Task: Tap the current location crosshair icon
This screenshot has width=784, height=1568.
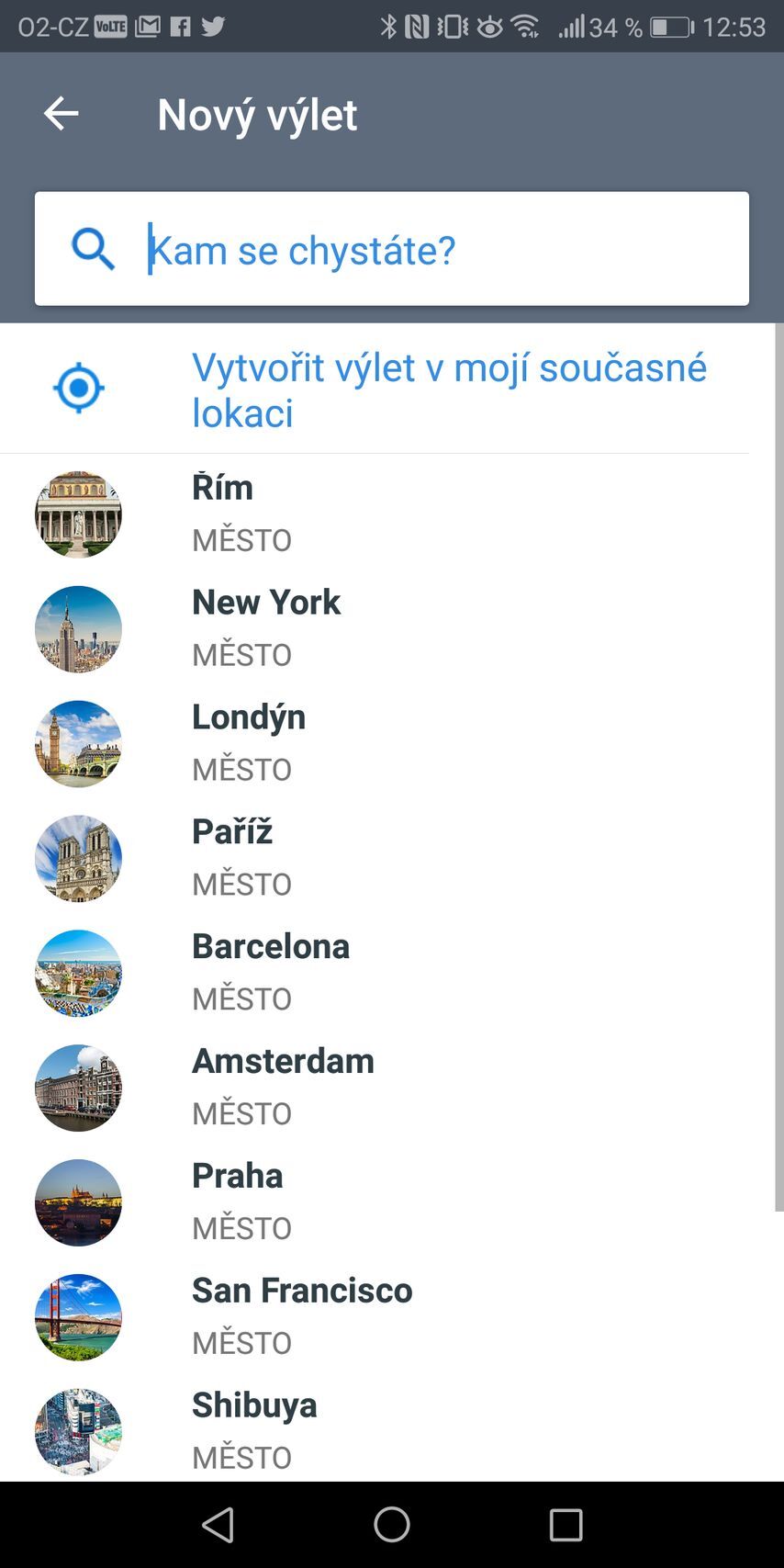Action: [78, 388]
